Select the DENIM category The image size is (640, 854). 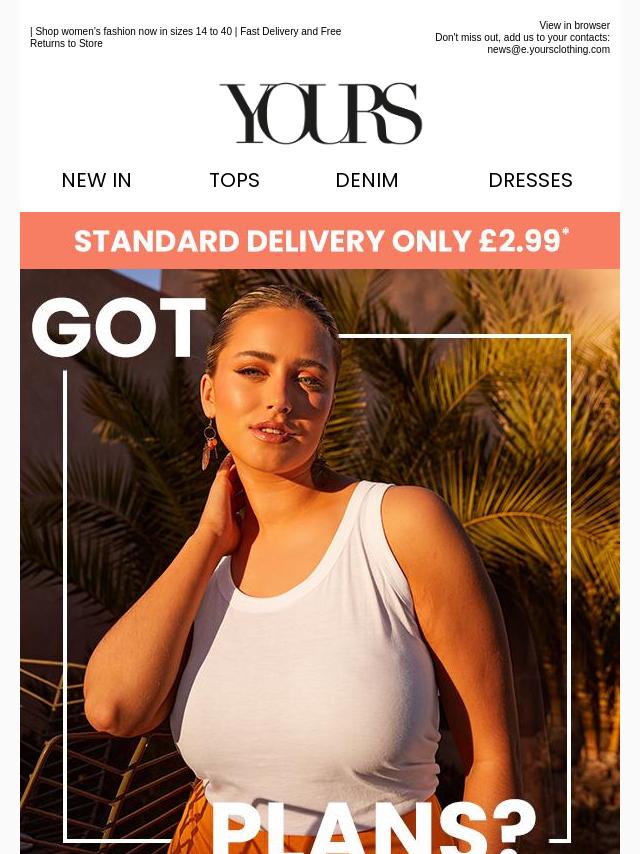pyautogui.click(x=367, y=181)
